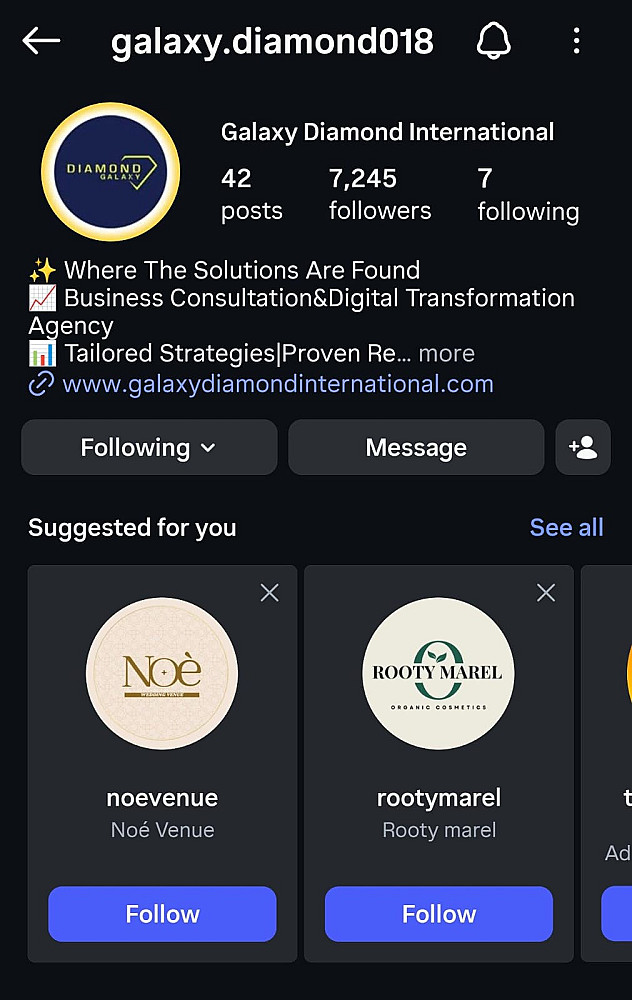View the Galaxy Diamond profile picture
Screen dimensions: 632x1000
(x=110, y=172)
